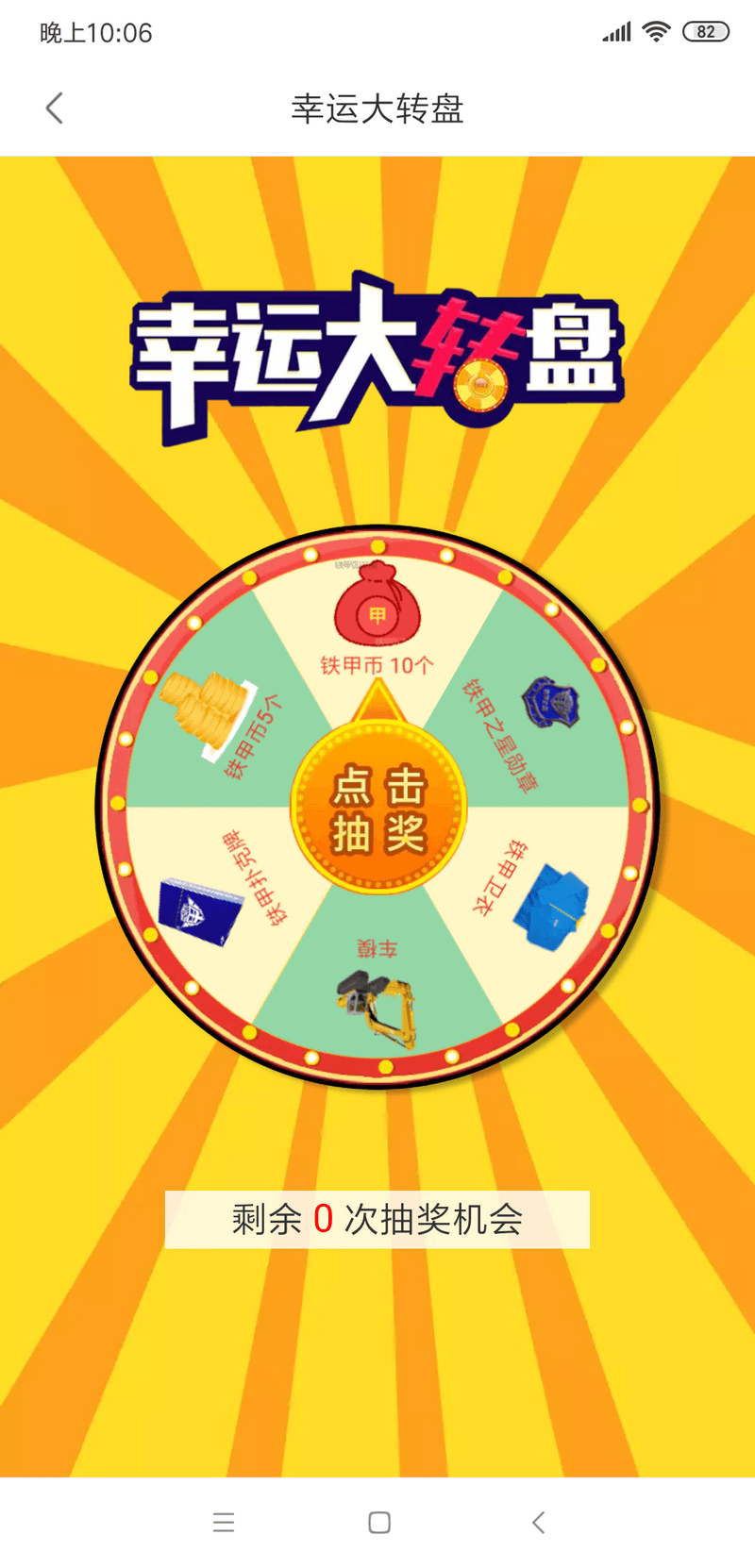This screenshot has width=755, height=1568.
Task: Go back from 幸运大转盘 page
Action: 55,108
